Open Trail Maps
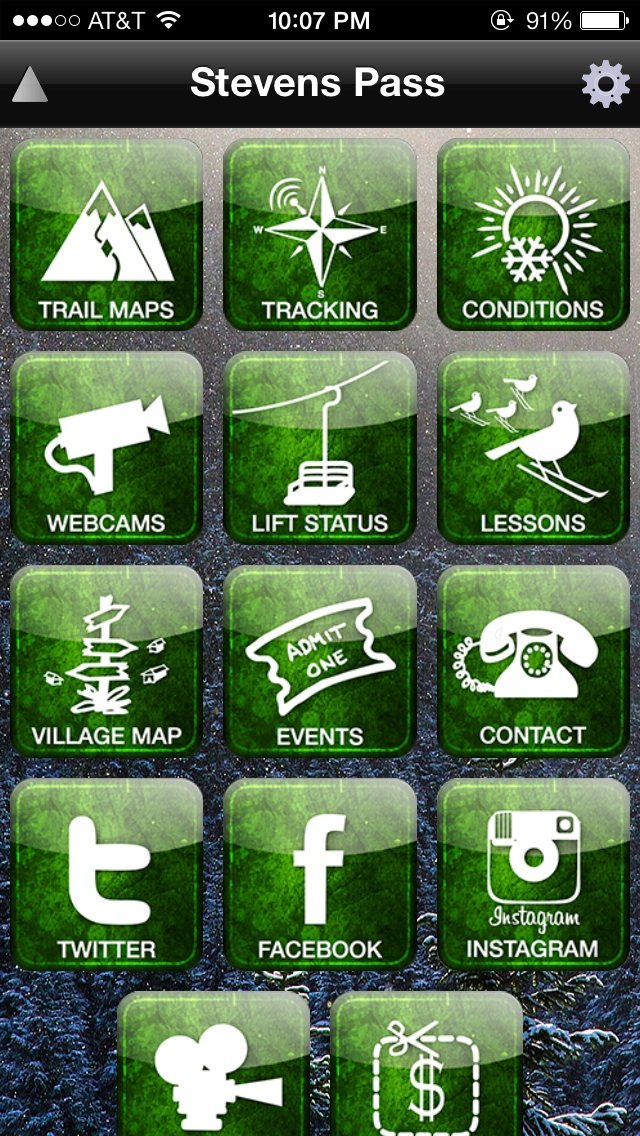Viewport: 640px width, 1136px height. click(x=107, y=235)
